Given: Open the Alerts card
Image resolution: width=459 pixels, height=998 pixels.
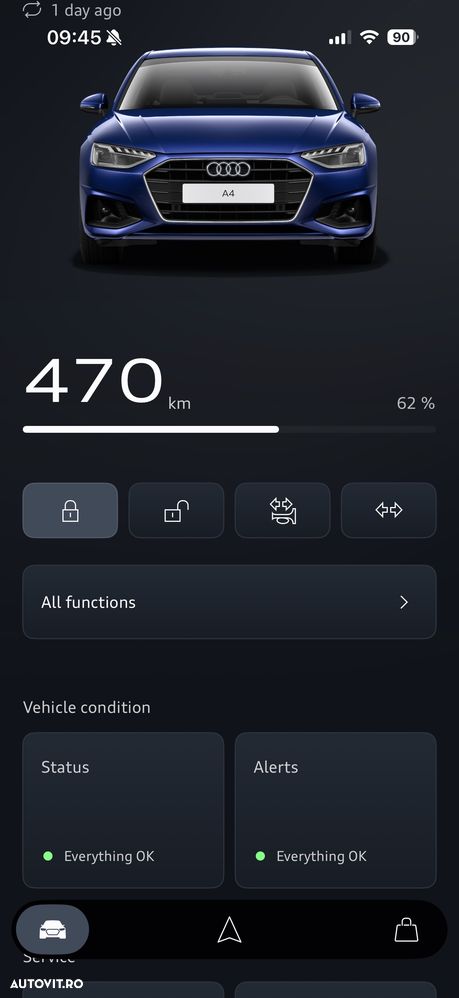Looking at the screenshot, I should (335, 810).
